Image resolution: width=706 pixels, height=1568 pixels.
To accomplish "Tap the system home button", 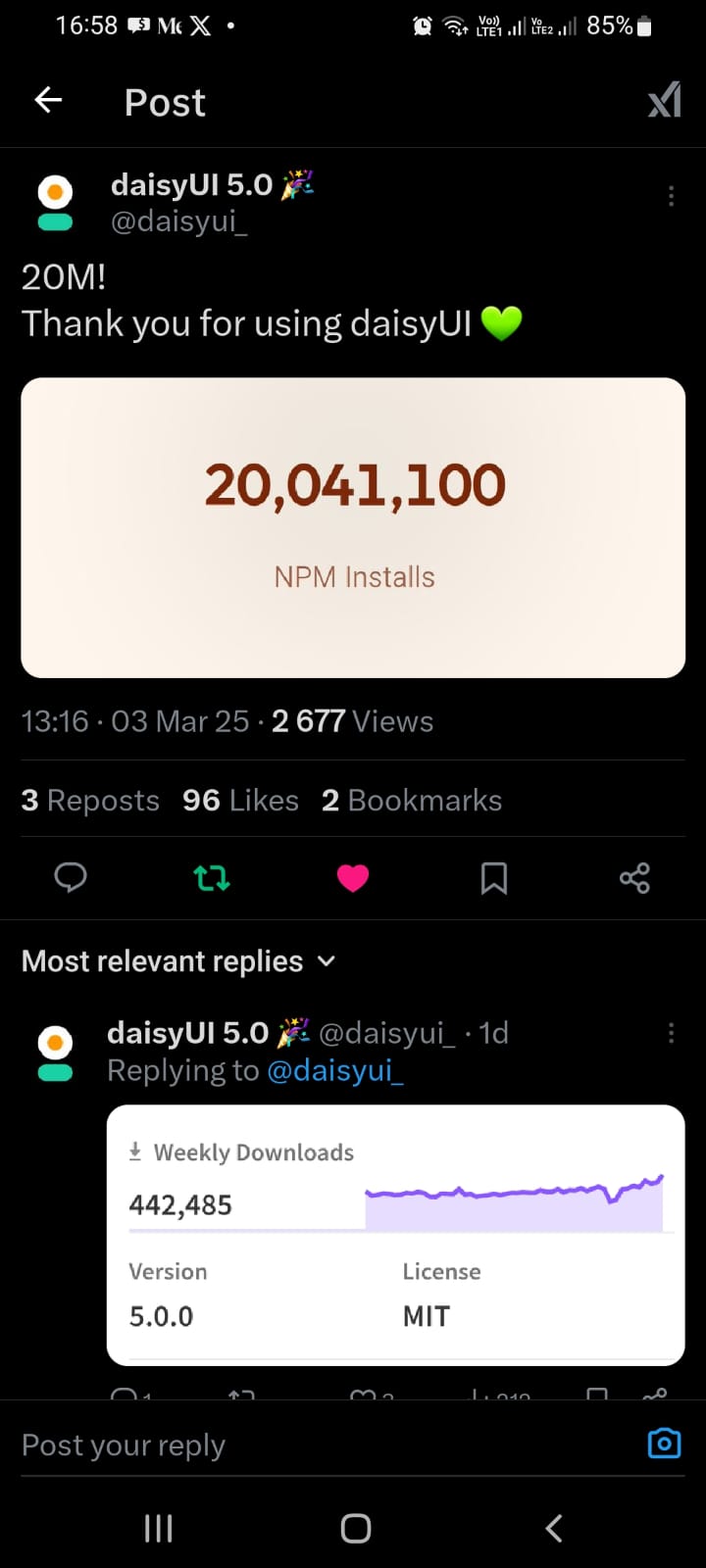I will 355,1528.
